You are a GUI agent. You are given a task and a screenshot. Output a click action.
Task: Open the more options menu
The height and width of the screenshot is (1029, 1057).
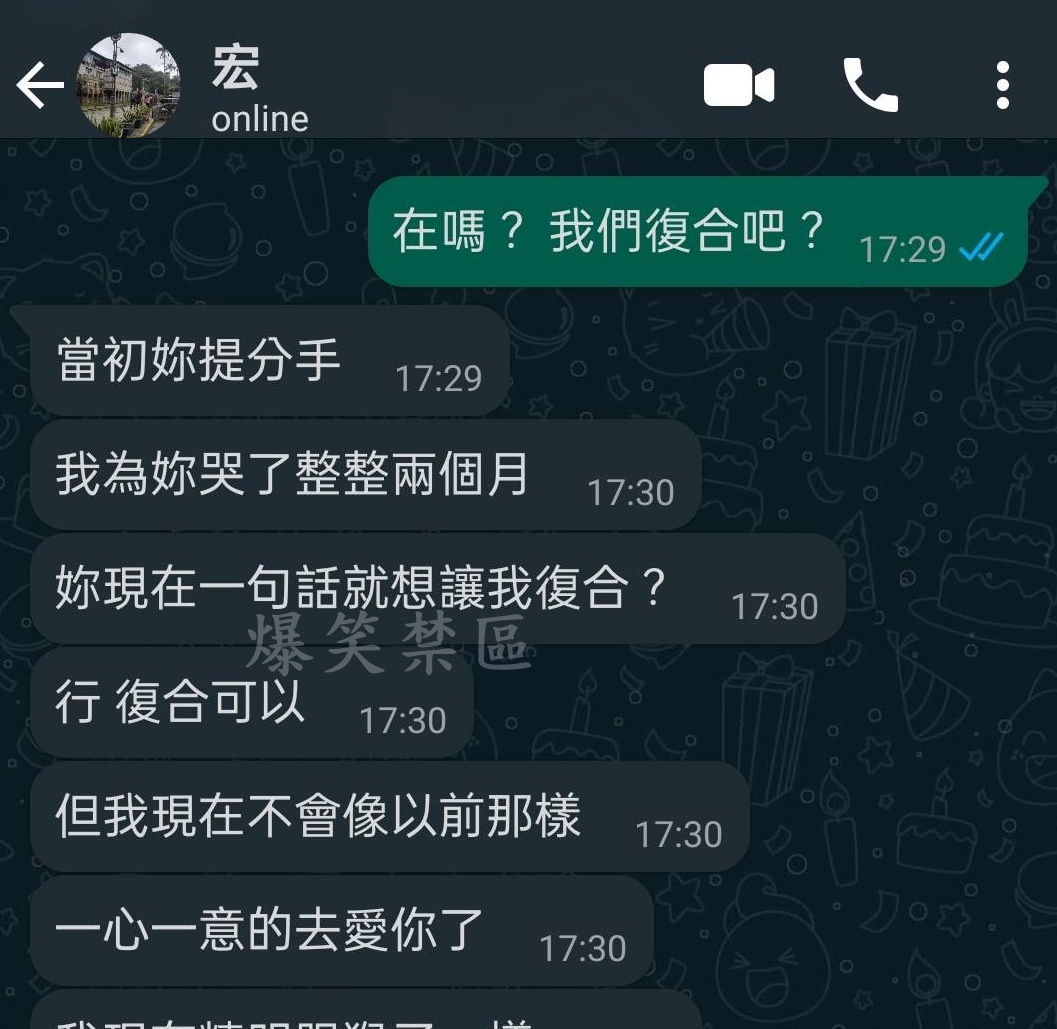click(x=1003, y=86)
